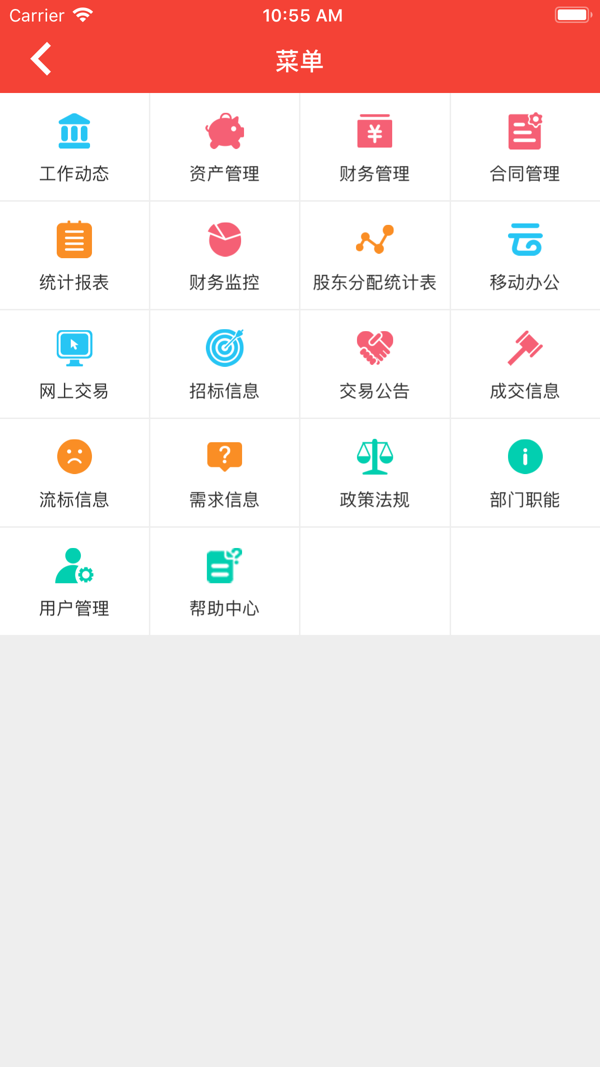The width and height of the screenshot is (600, 1067).
Task: Open 工作动态 grid item
Action: pyautogui.click(x=74, y=147)
